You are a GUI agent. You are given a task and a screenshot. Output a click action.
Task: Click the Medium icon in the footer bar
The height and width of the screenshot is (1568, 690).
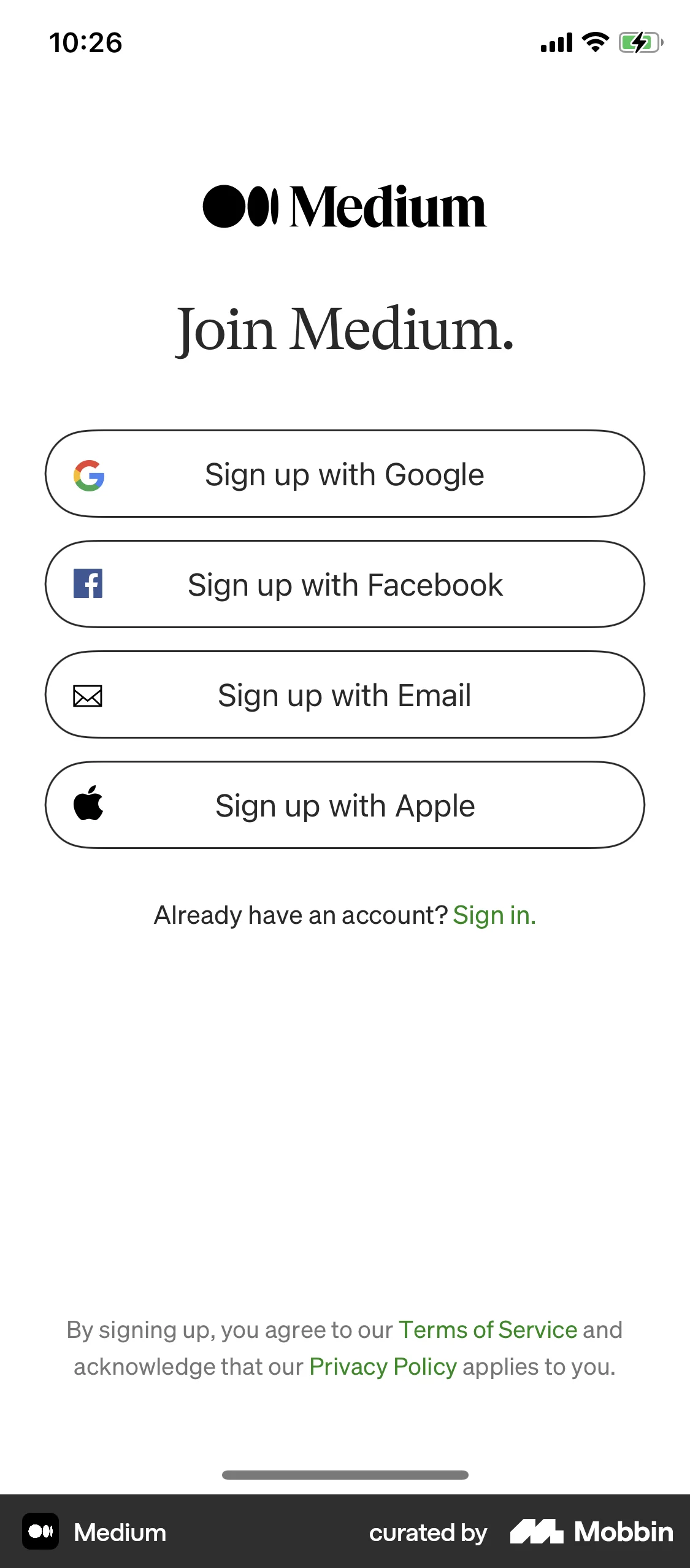40,1532
